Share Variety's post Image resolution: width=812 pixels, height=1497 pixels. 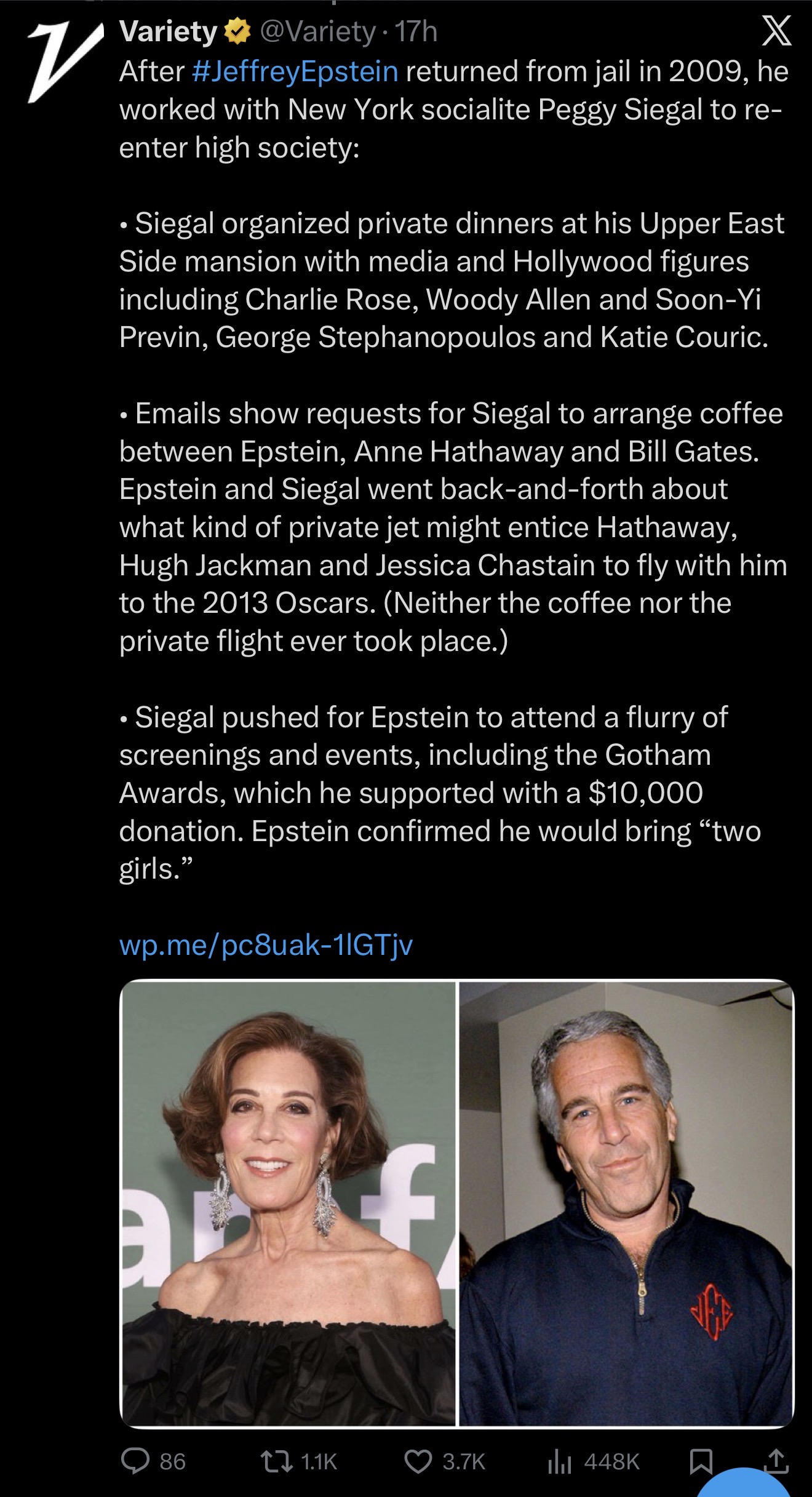click(x=776, y=1461)
